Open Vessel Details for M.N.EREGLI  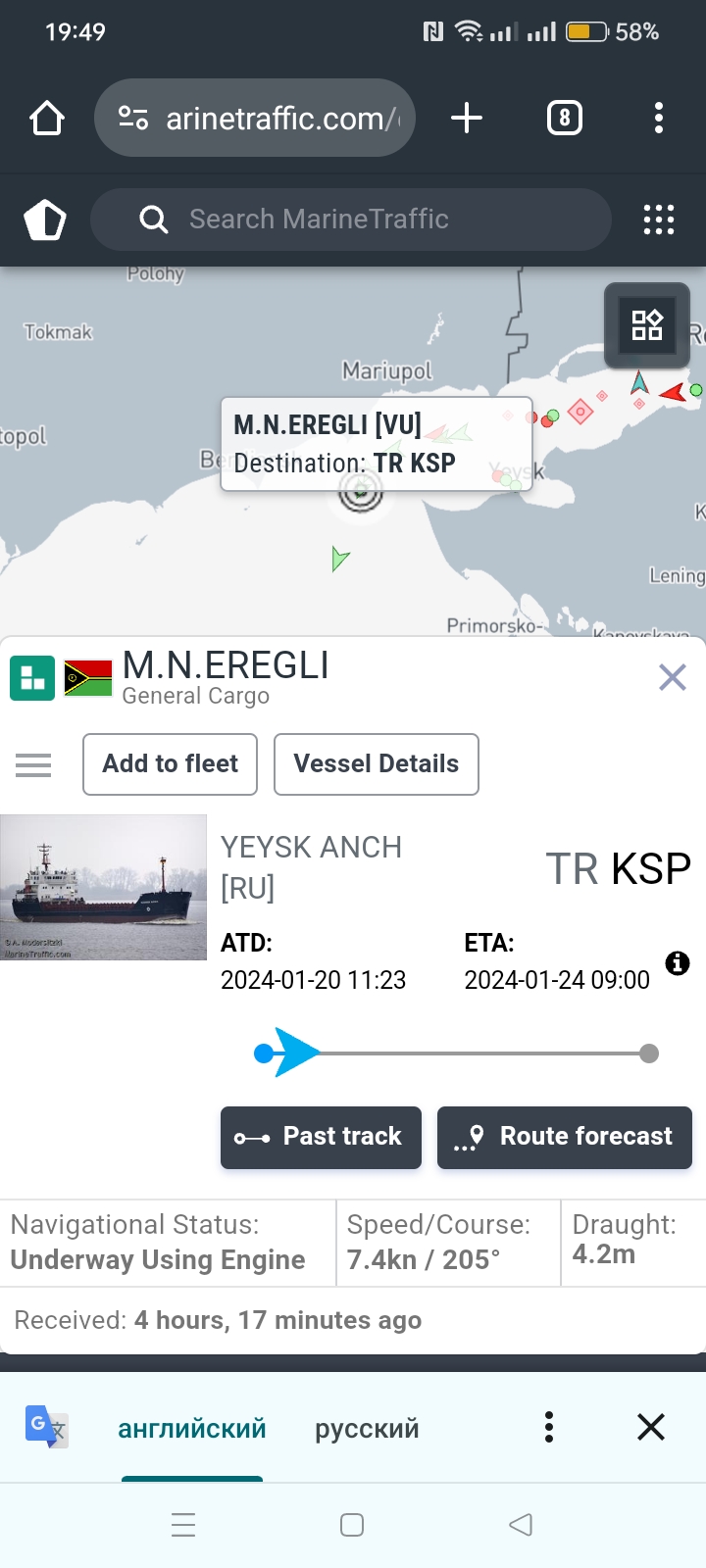click(x=377, y=764)
